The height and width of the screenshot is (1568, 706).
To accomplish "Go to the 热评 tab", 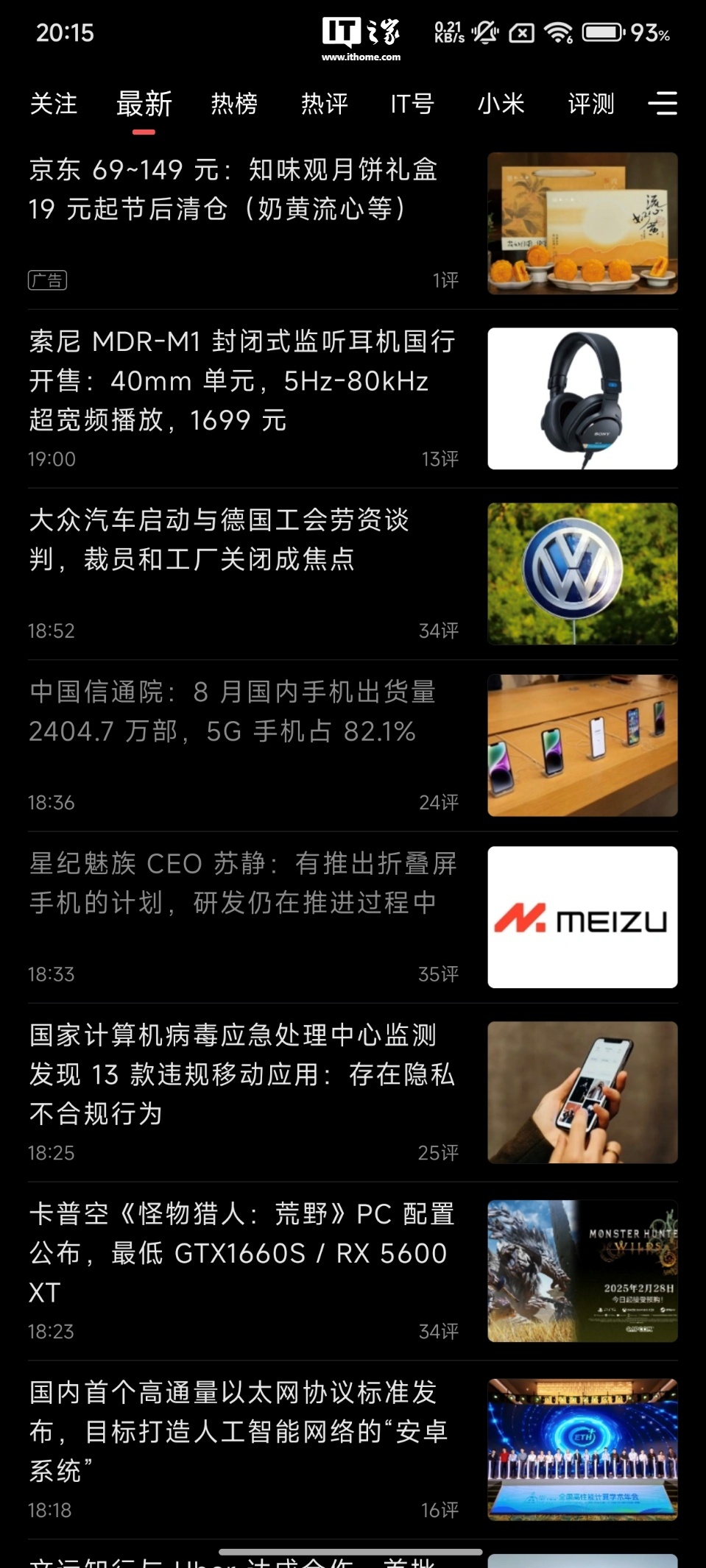I will coord(324,104).
